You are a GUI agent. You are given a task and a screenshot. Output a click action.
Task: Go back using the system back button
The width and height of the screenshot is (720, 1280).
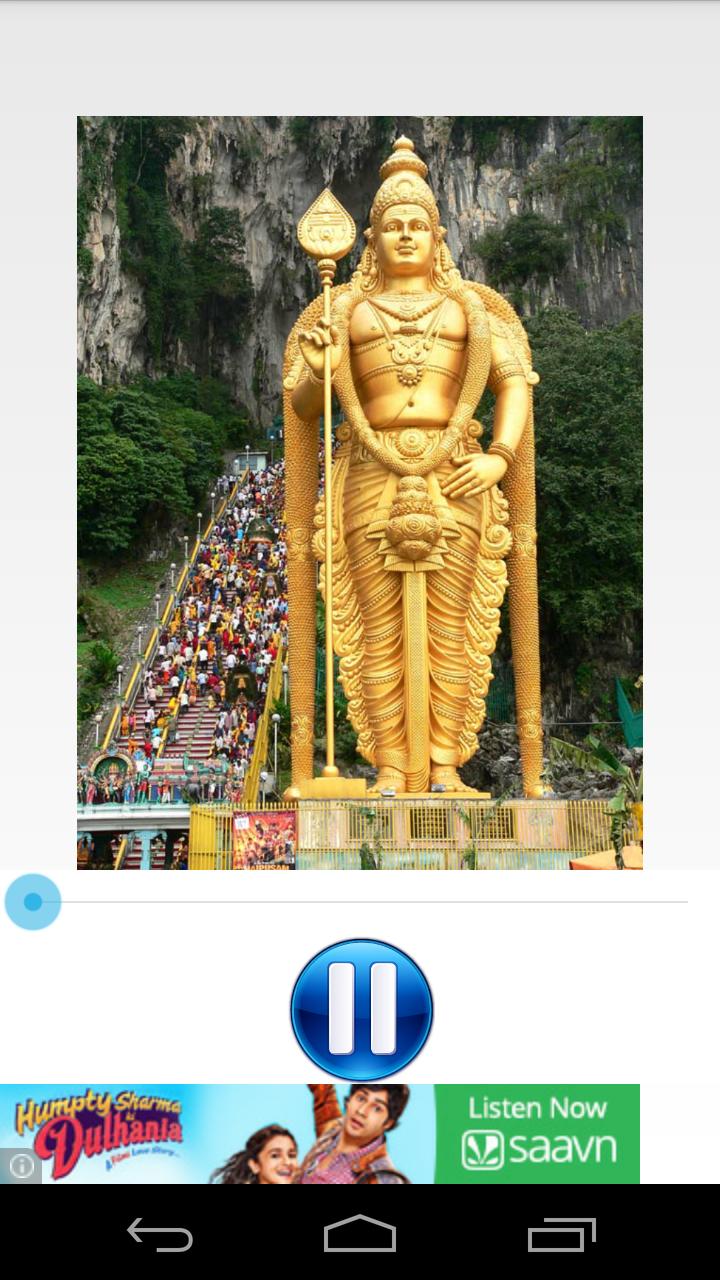(160, 1234)
